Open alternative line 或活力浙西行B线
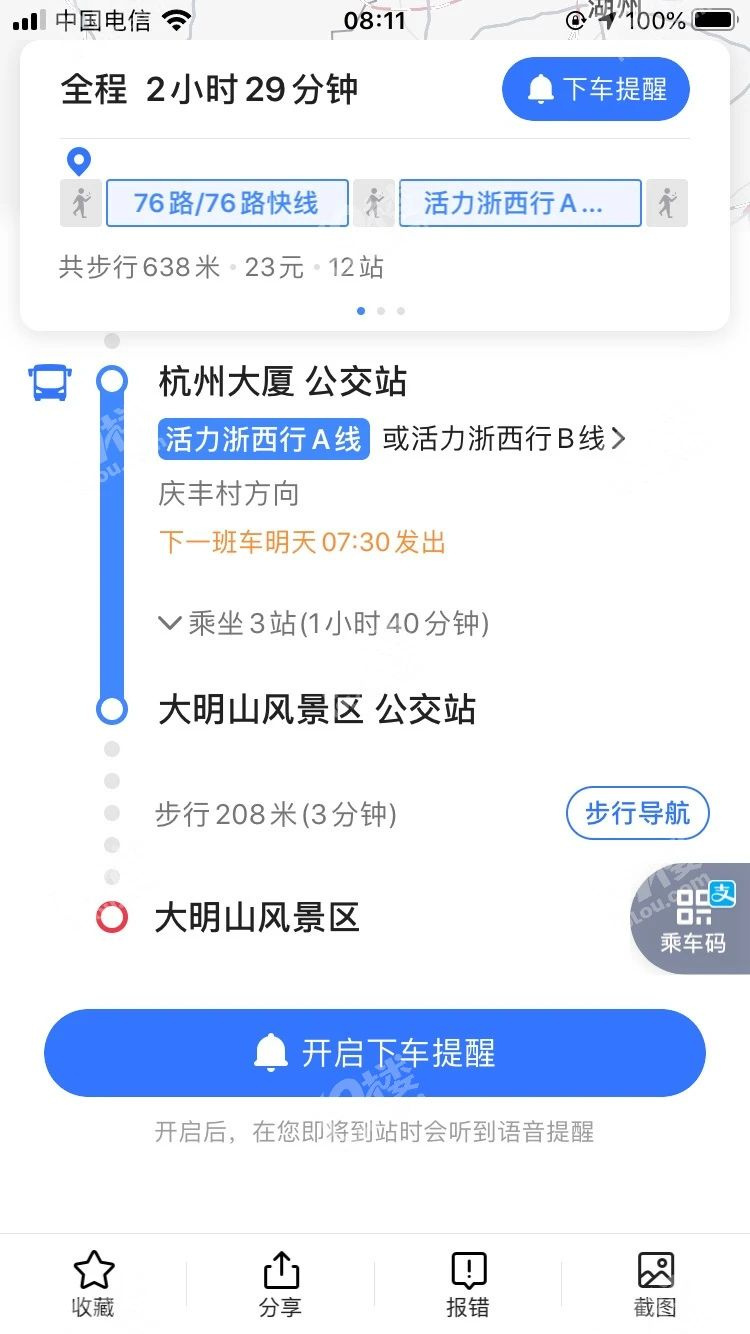Screen dimensions: 750x1334 pos(504,439)
